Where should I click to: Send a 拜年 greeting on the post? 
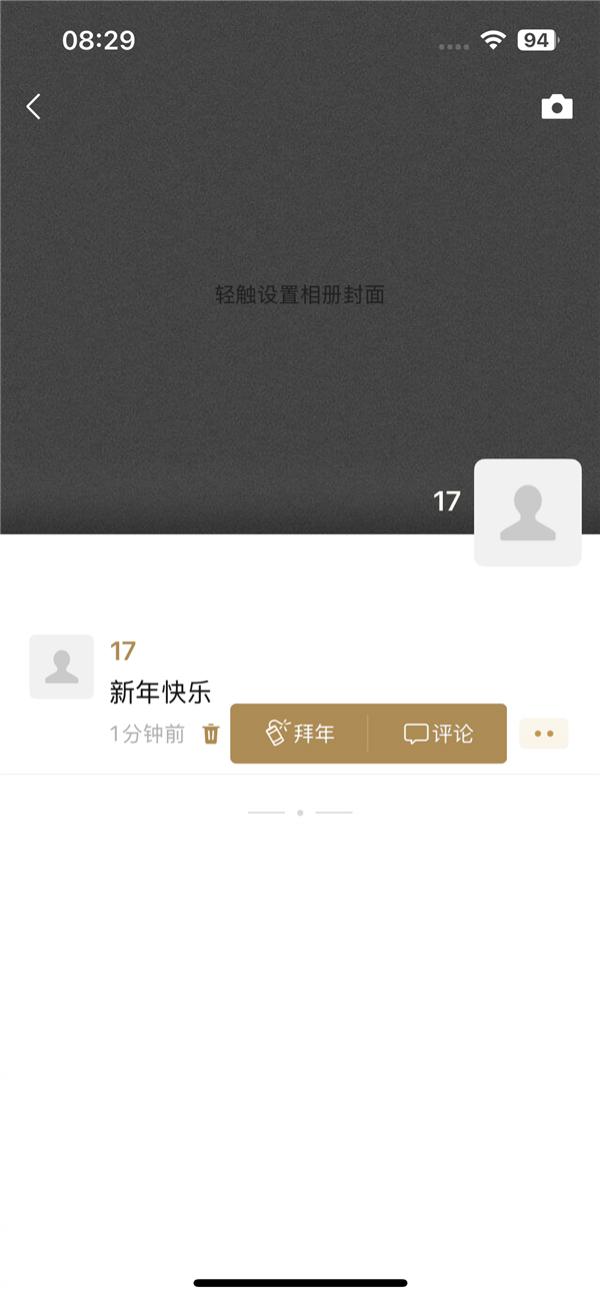(x=300, y=734)
